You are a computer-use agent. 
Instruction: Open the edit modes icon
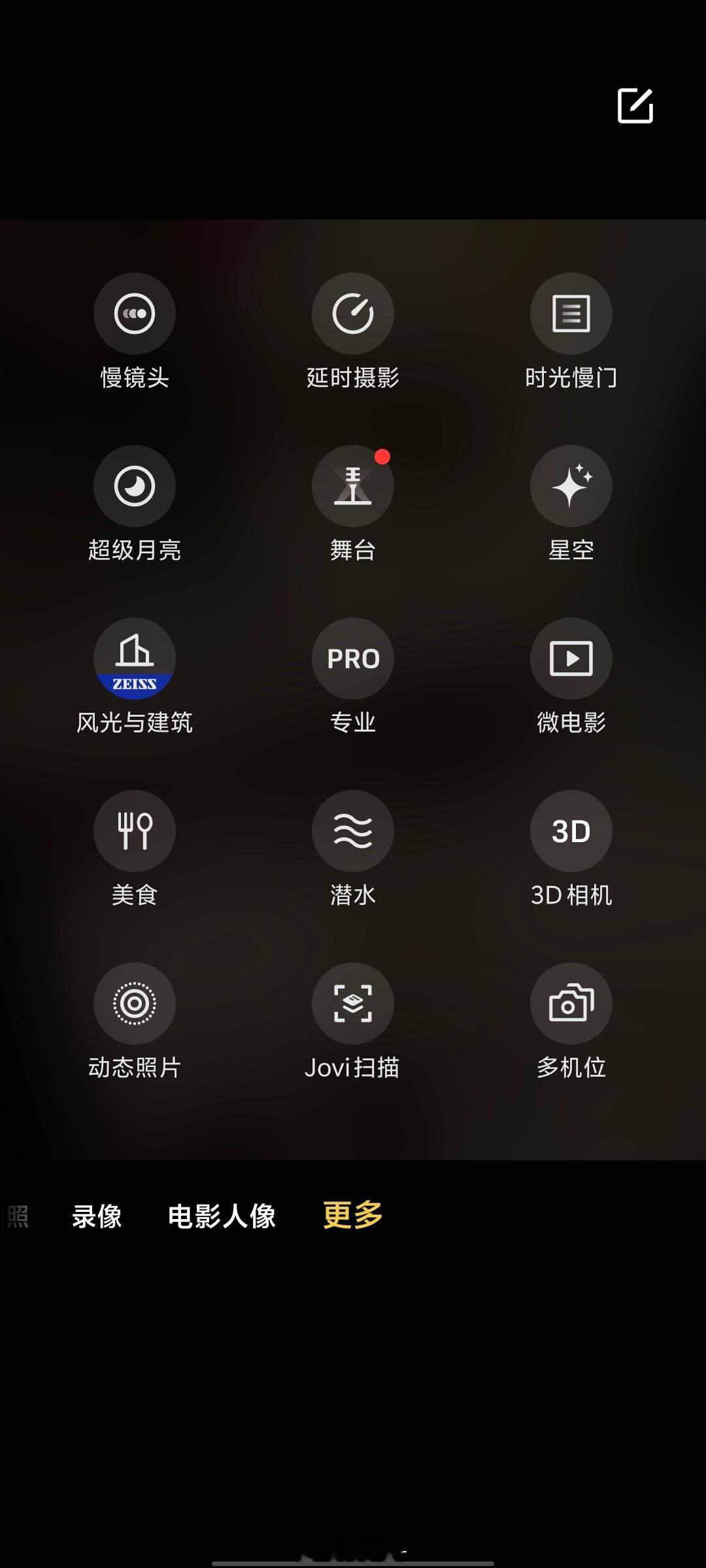coord(635,105)
